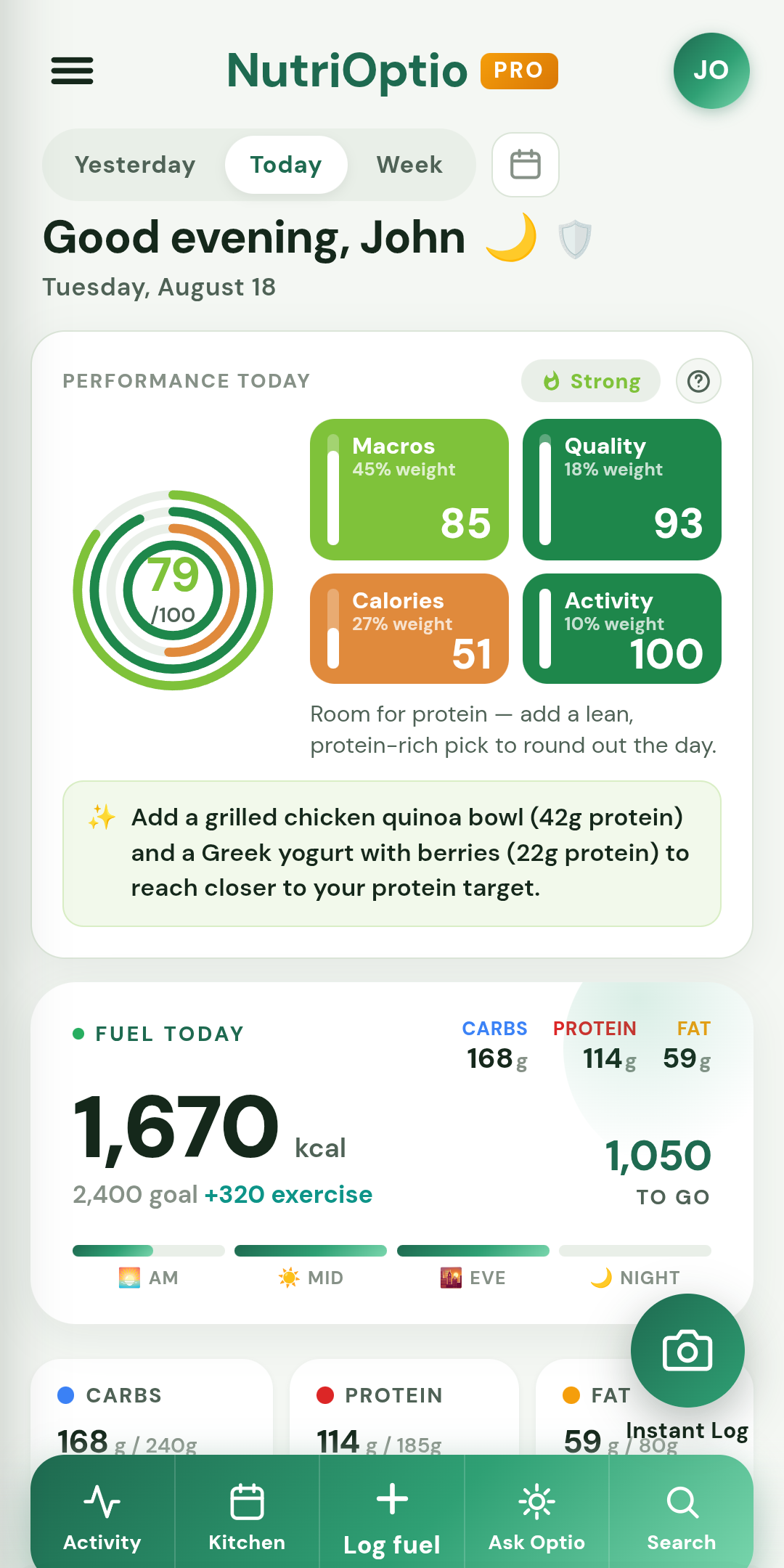Open the grilled chicken quinoa bowl suggestion
784x1568 pixels.
click(x=392, y=854)
